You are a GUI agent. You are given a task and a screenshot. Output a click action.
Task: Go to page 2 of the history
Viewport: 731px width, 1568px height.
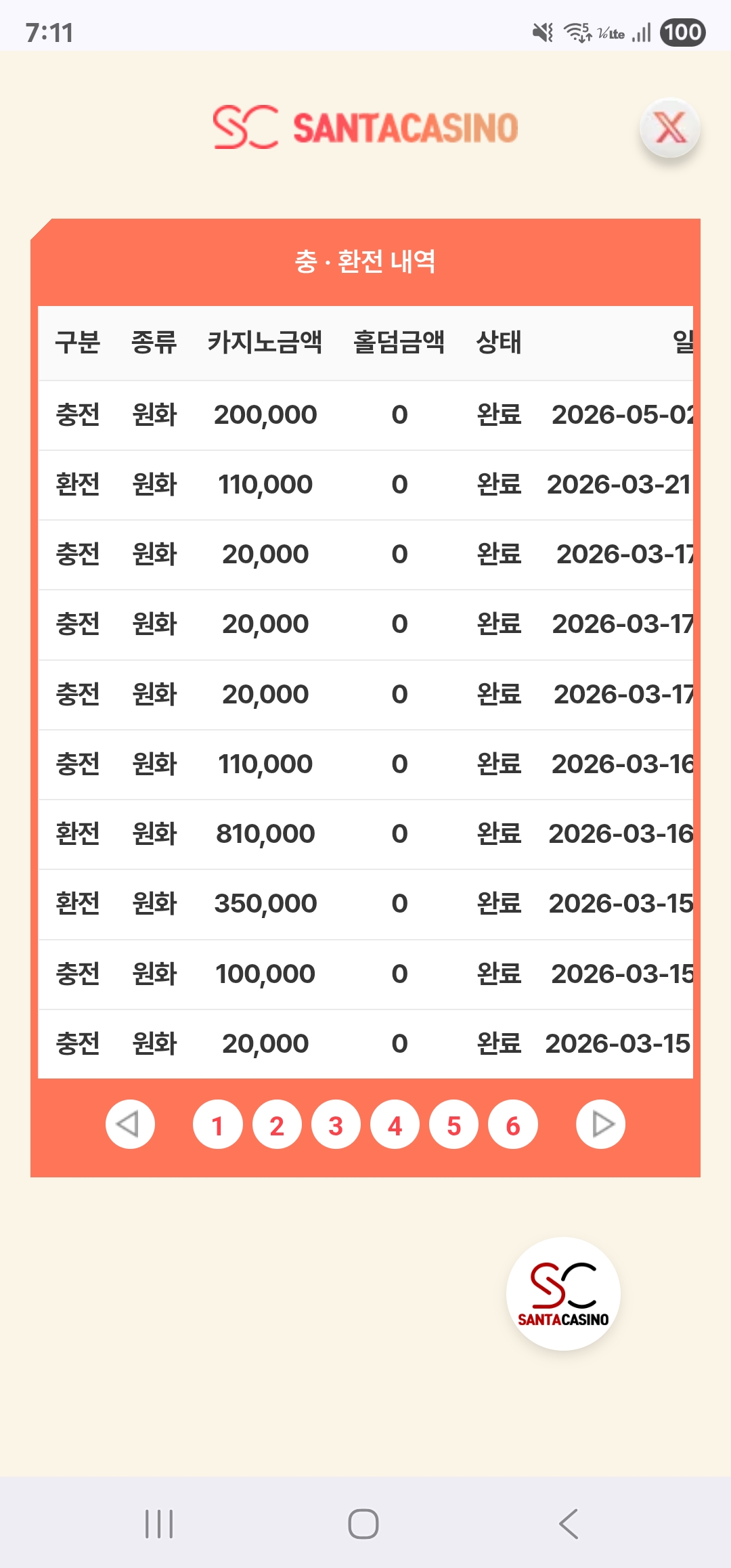click(x=277, y=1125)
